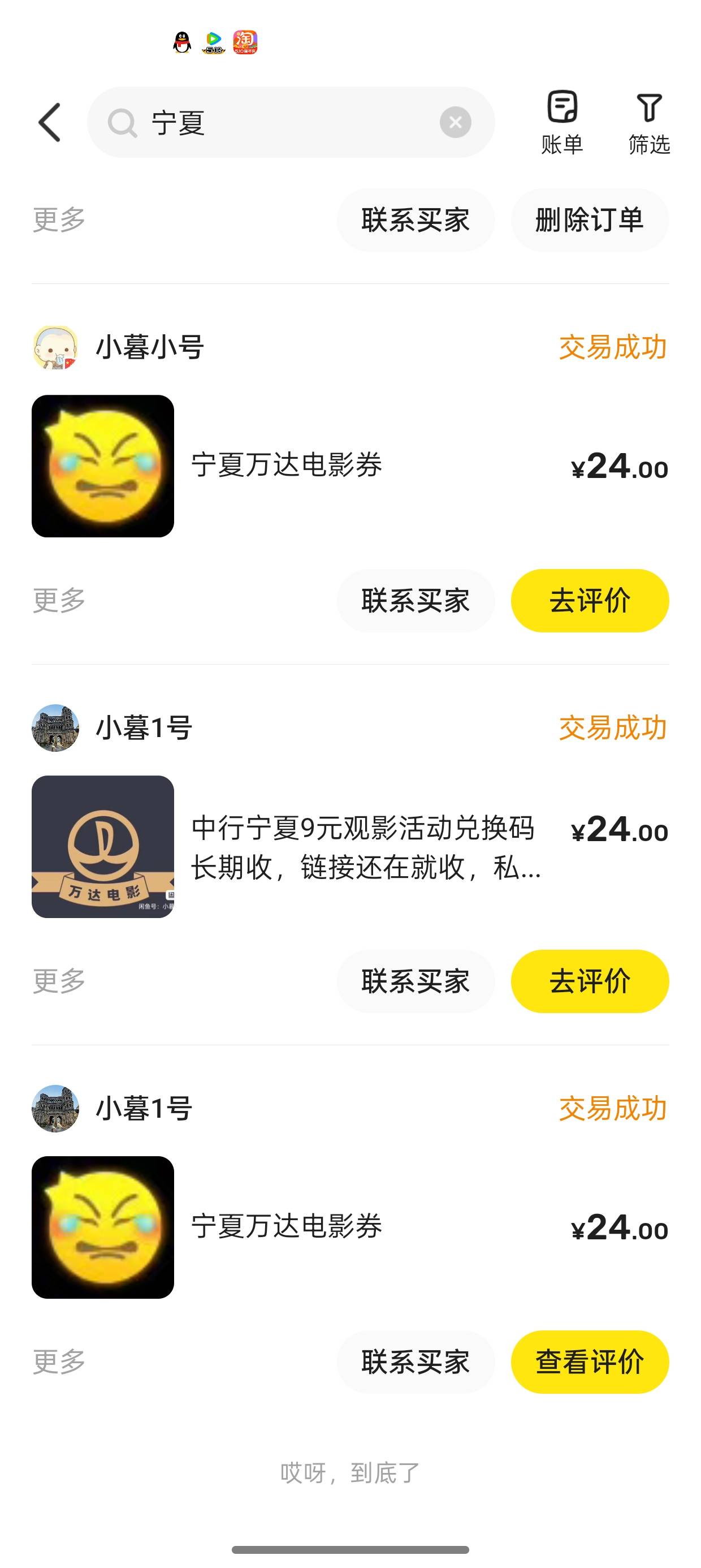Tap 去评价 for the 中行宁夏9元观影 order

click(x=589, y=981)
